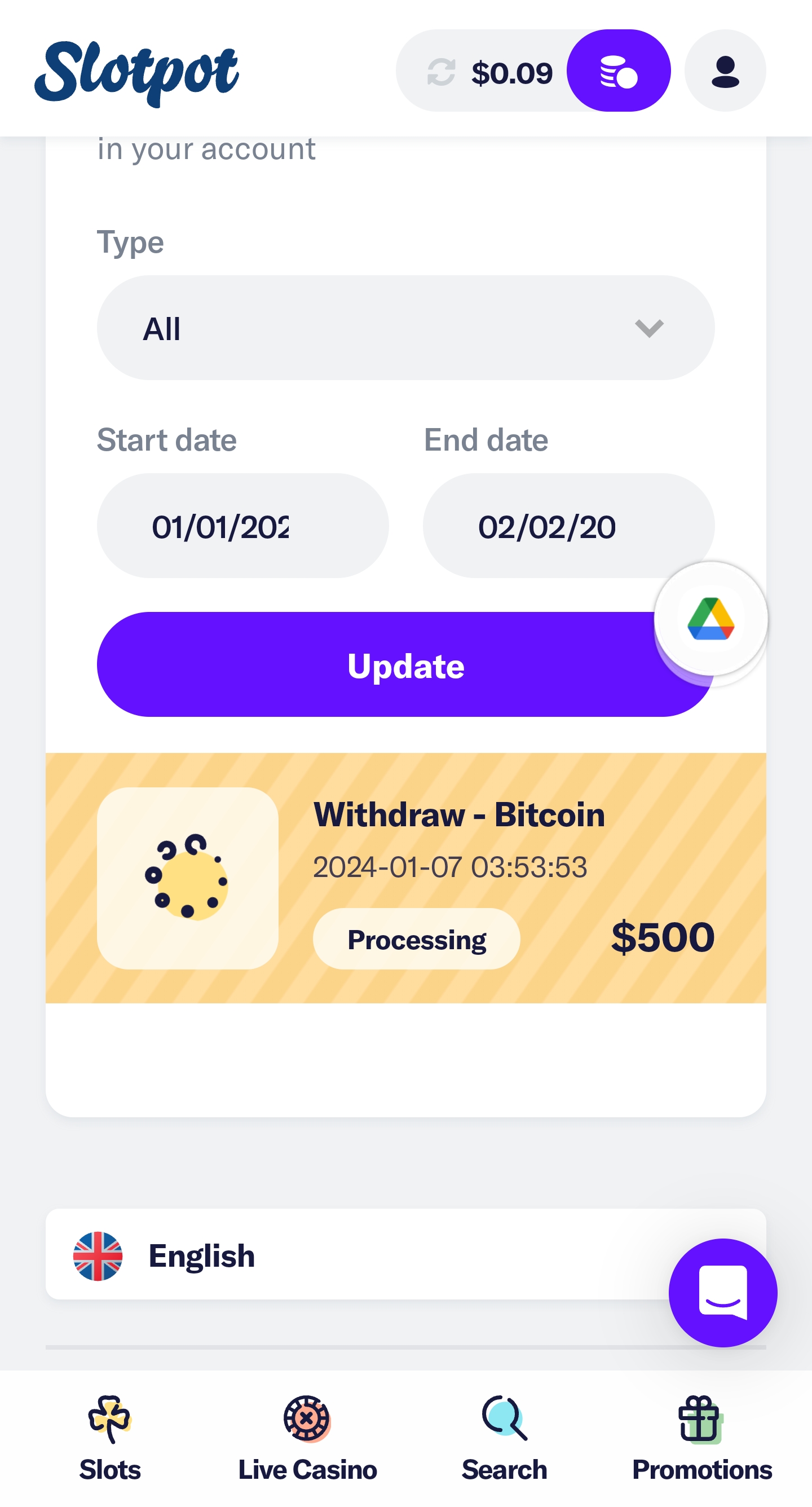The height and width of the screenshot is (1507, 812).
Task: Go to the Slots tab
Action: pos(110,1439)
